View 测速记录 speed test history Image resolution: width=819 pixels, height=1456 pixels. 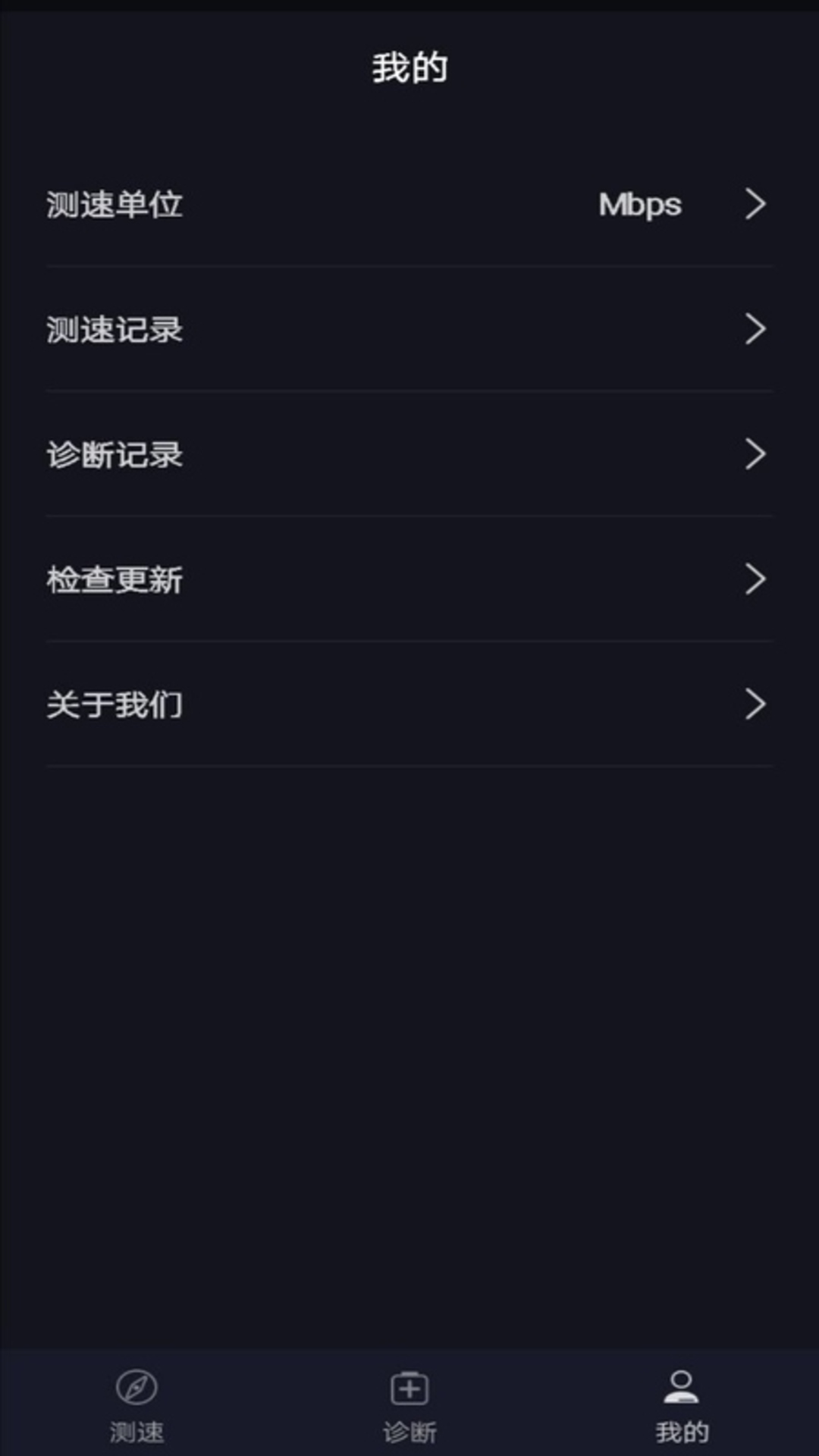point(409,329)
